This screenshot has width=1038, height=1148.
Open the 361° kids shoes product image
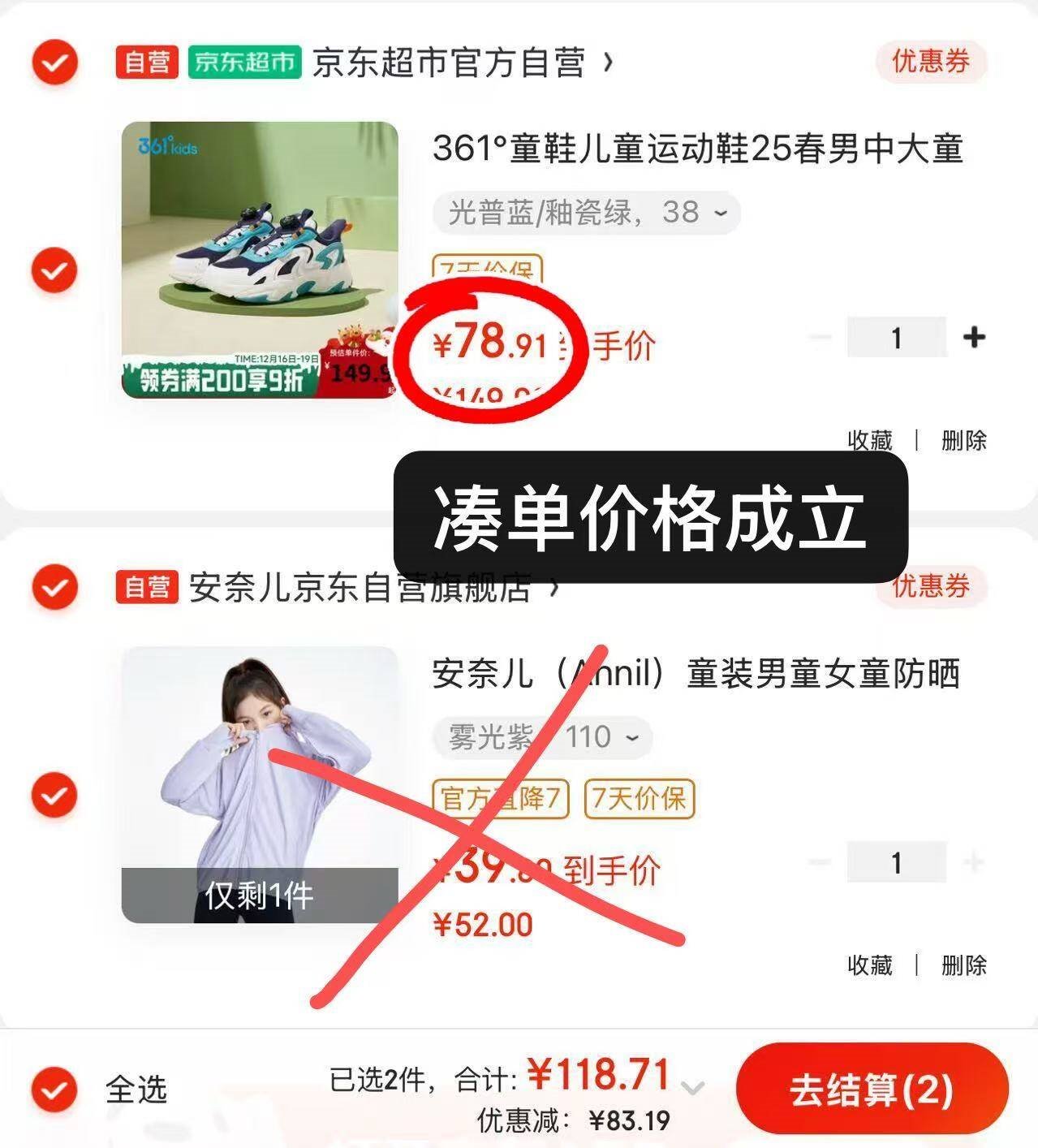260,260
